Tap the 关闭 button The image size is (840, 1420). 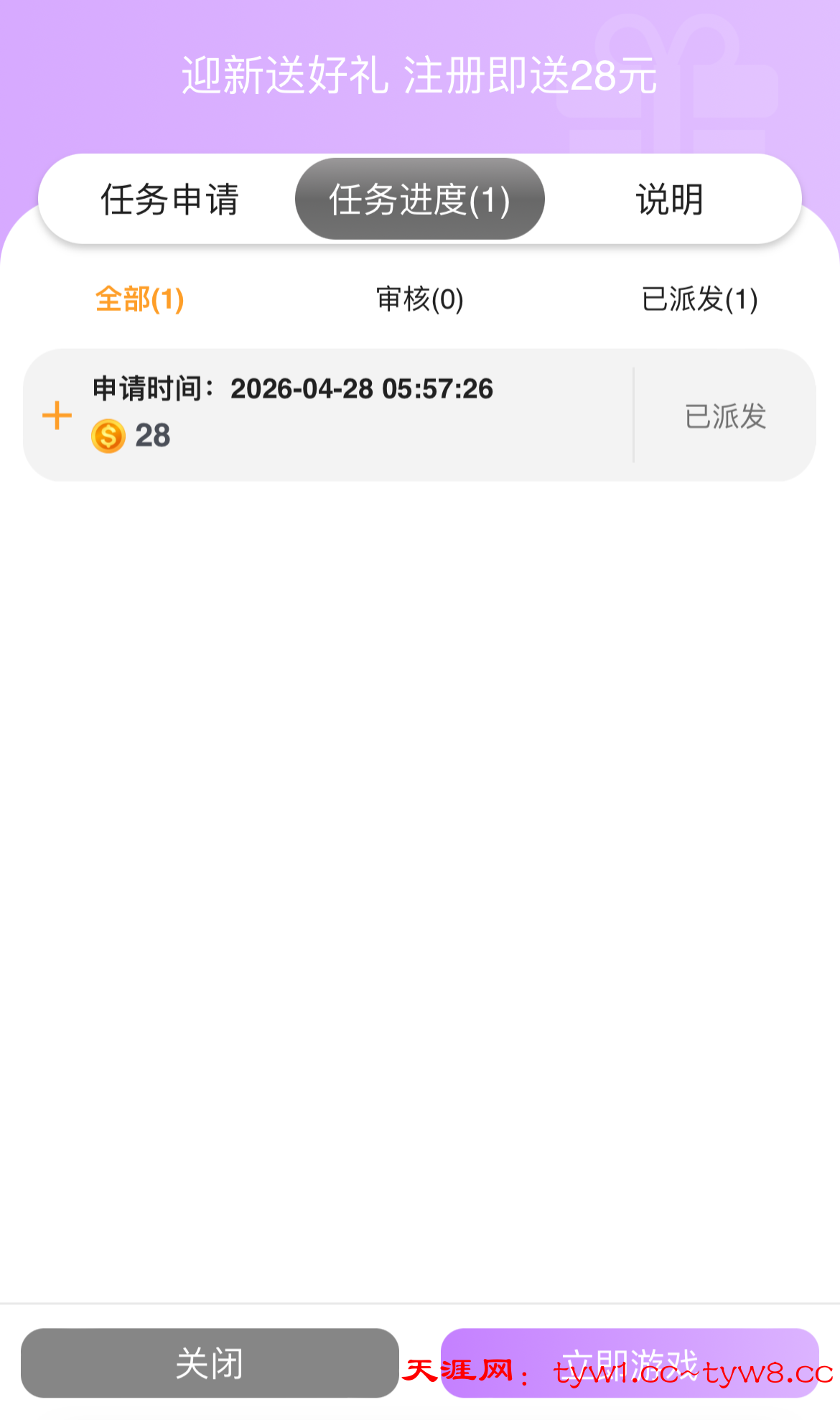[210, 1363]
